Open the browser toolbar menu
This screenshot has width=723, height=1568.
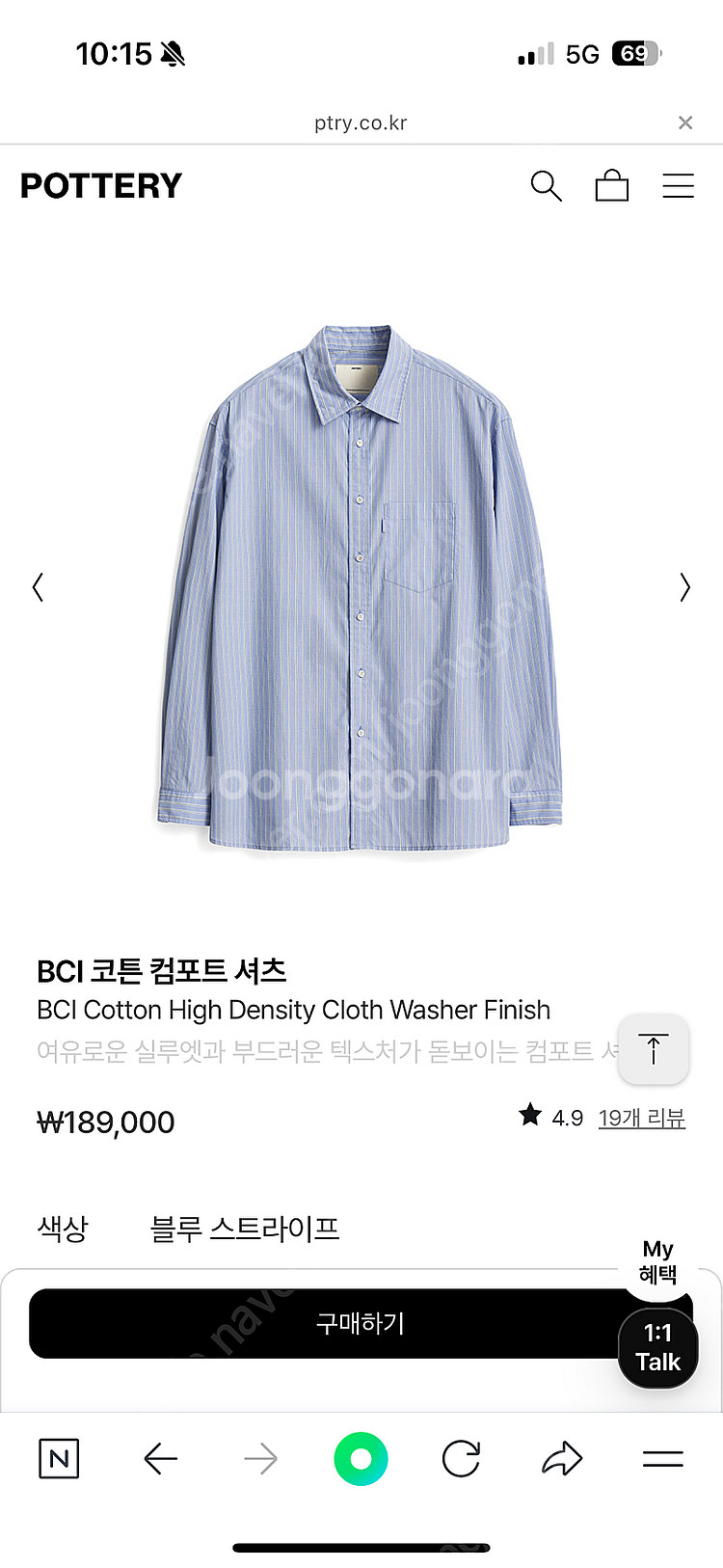point(662,1458)
